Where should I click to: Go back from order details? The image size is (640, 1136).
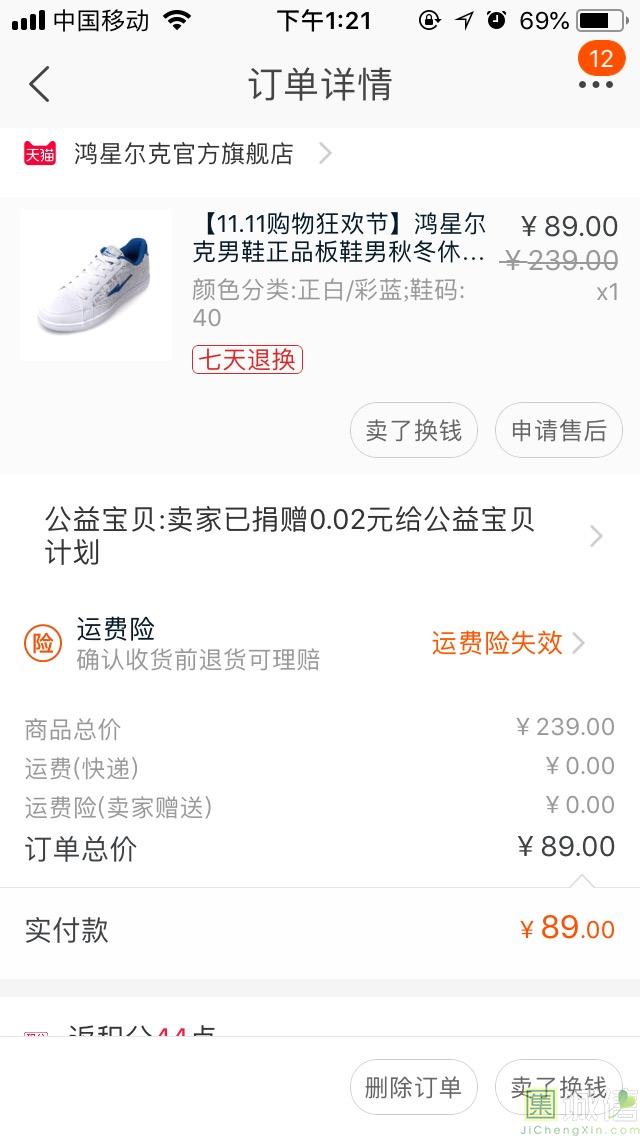coord(40,84)
